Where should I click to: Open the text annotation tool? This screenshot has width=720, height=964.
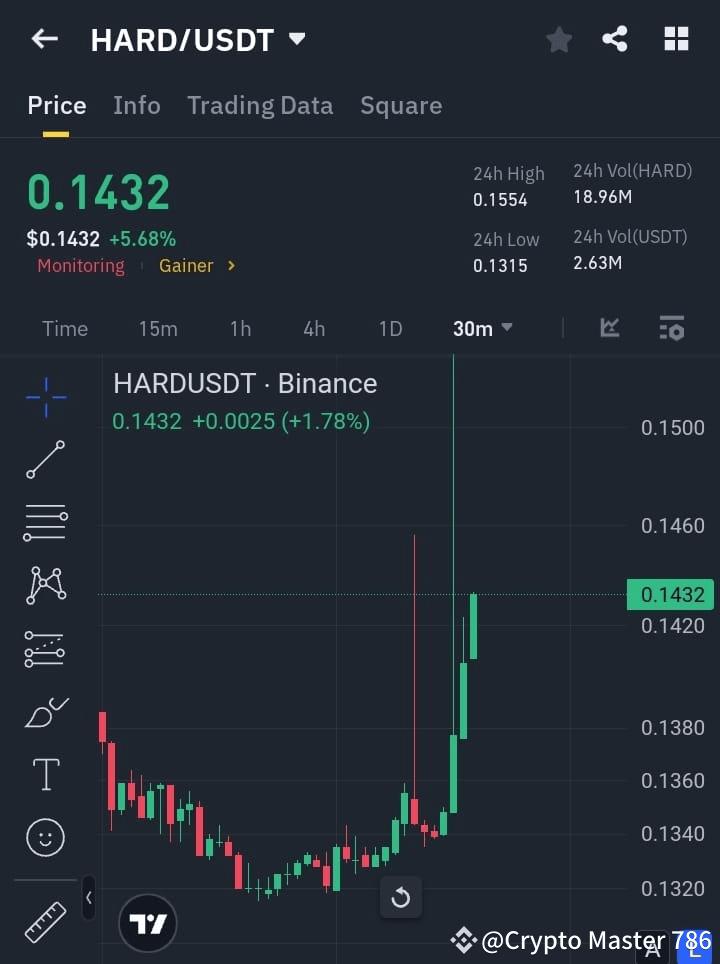[45, 774]
